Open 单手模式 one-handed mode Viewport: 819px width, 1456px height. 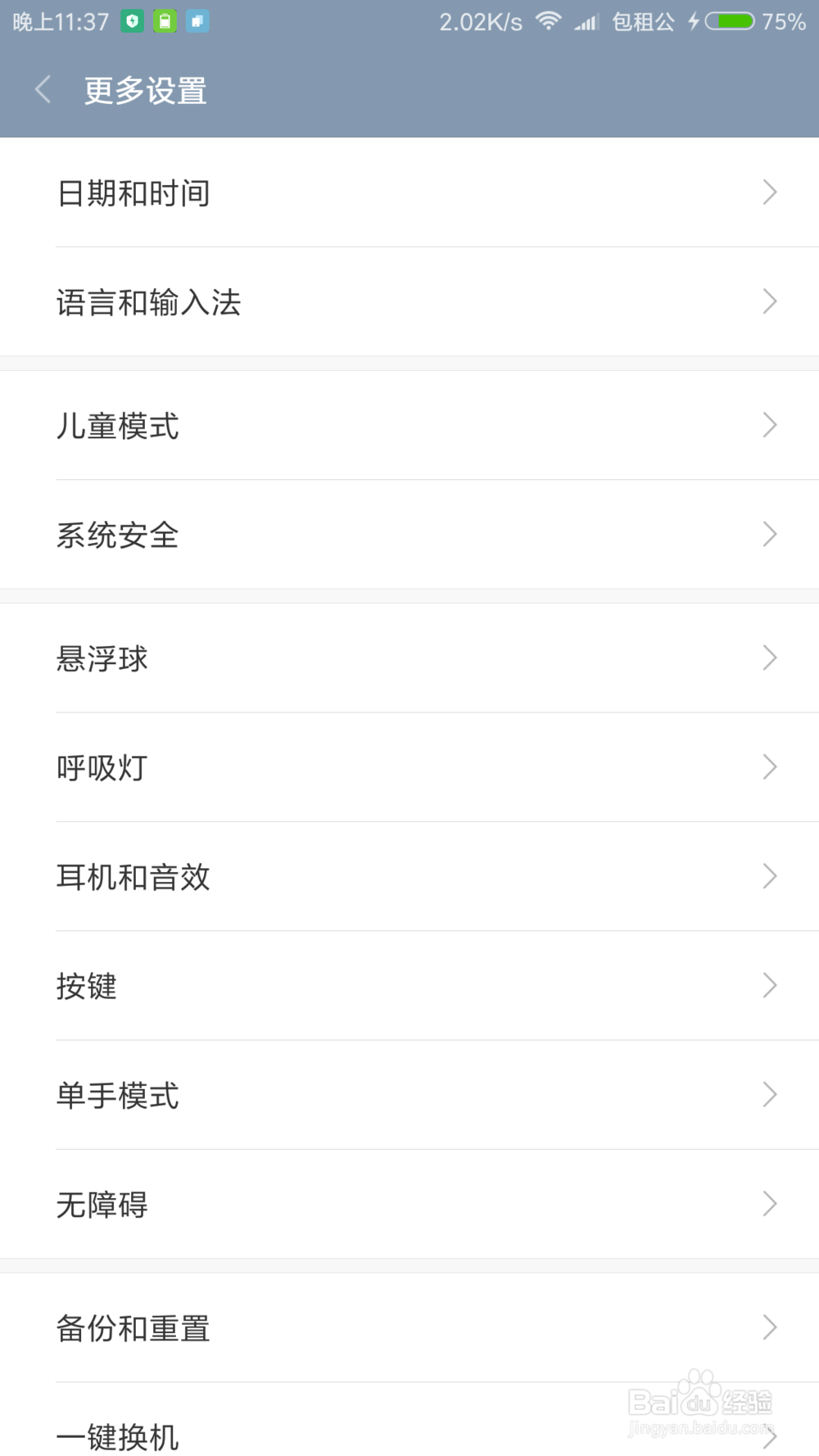coord(409,1095)
